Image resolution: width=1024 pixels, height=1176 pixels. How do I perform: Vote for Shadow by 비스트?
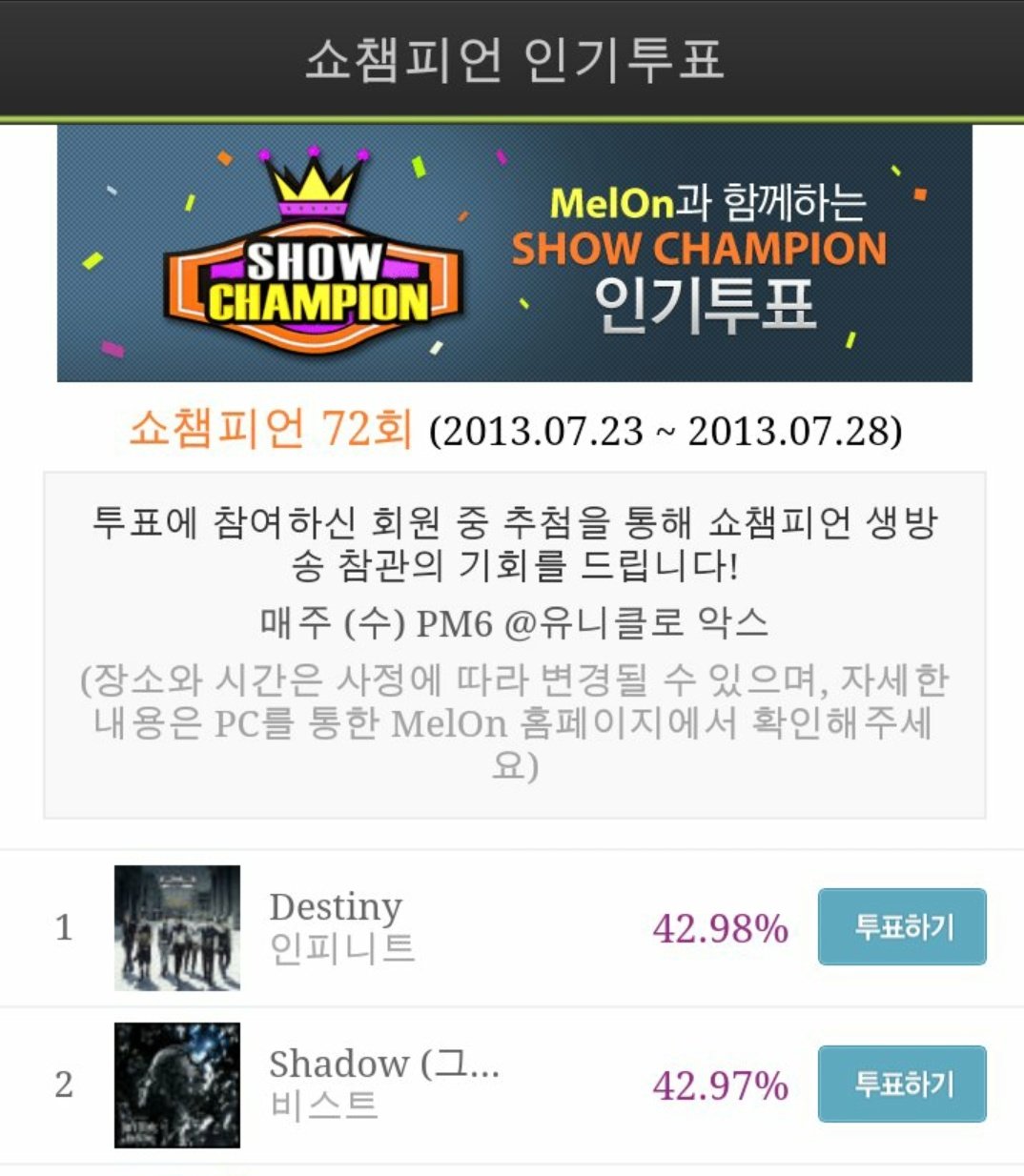tap(901, 1084)
